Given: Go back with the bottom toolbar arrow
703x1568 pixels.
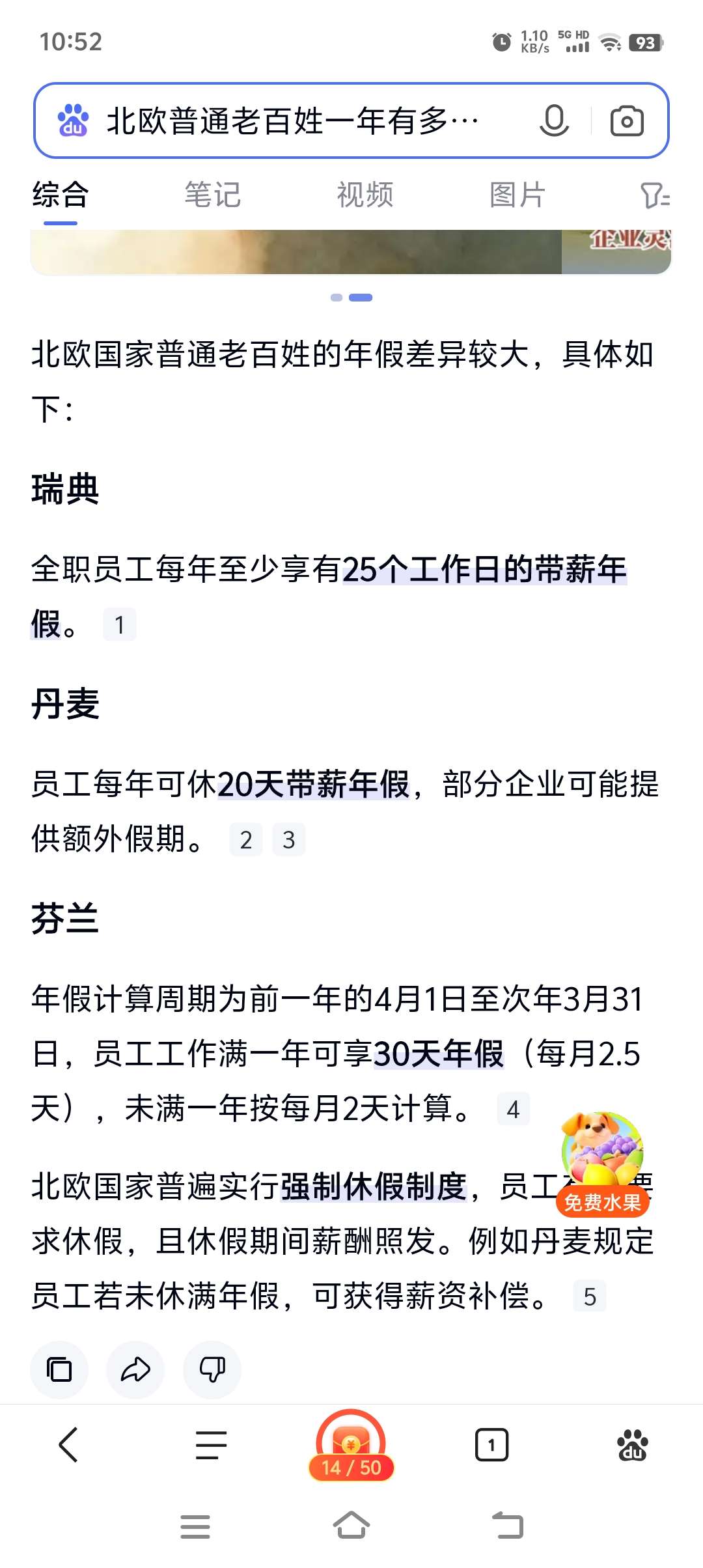Looking at the screenshot, I should (69, 1445).
